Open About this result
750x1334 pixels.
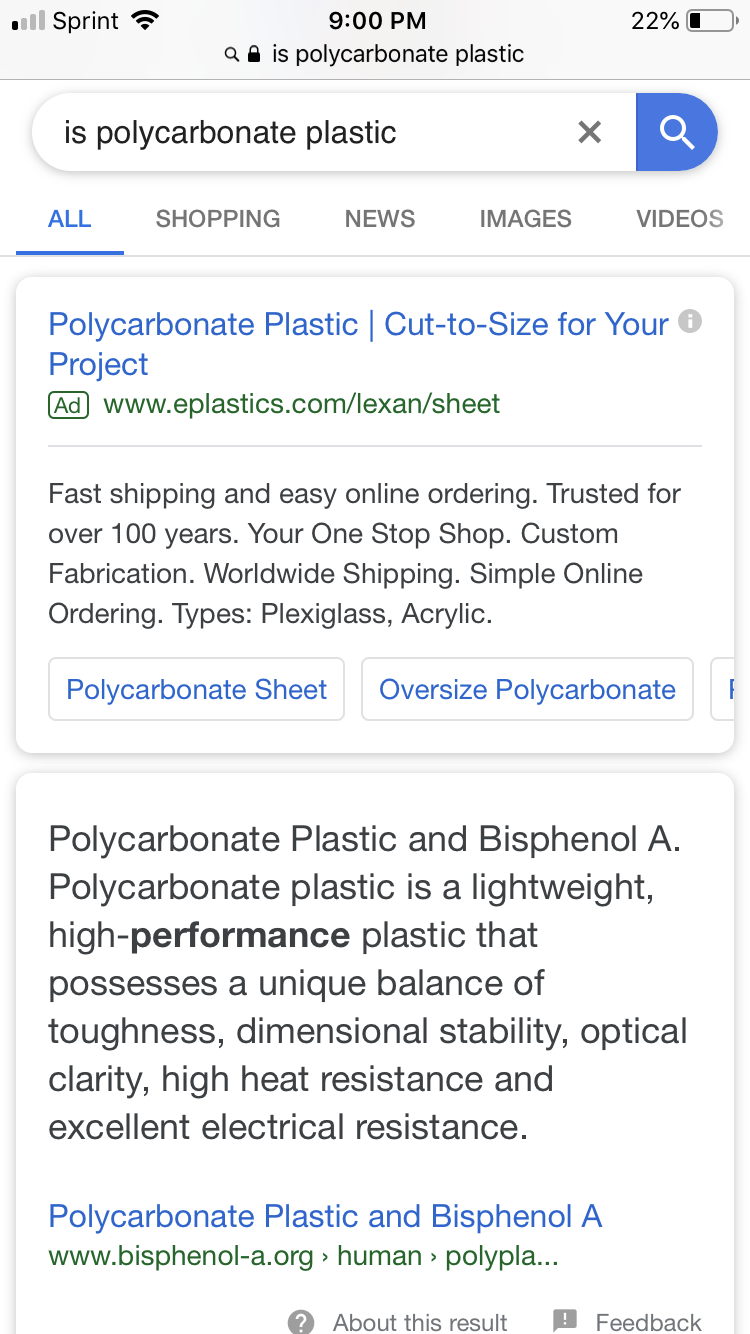398,1322
